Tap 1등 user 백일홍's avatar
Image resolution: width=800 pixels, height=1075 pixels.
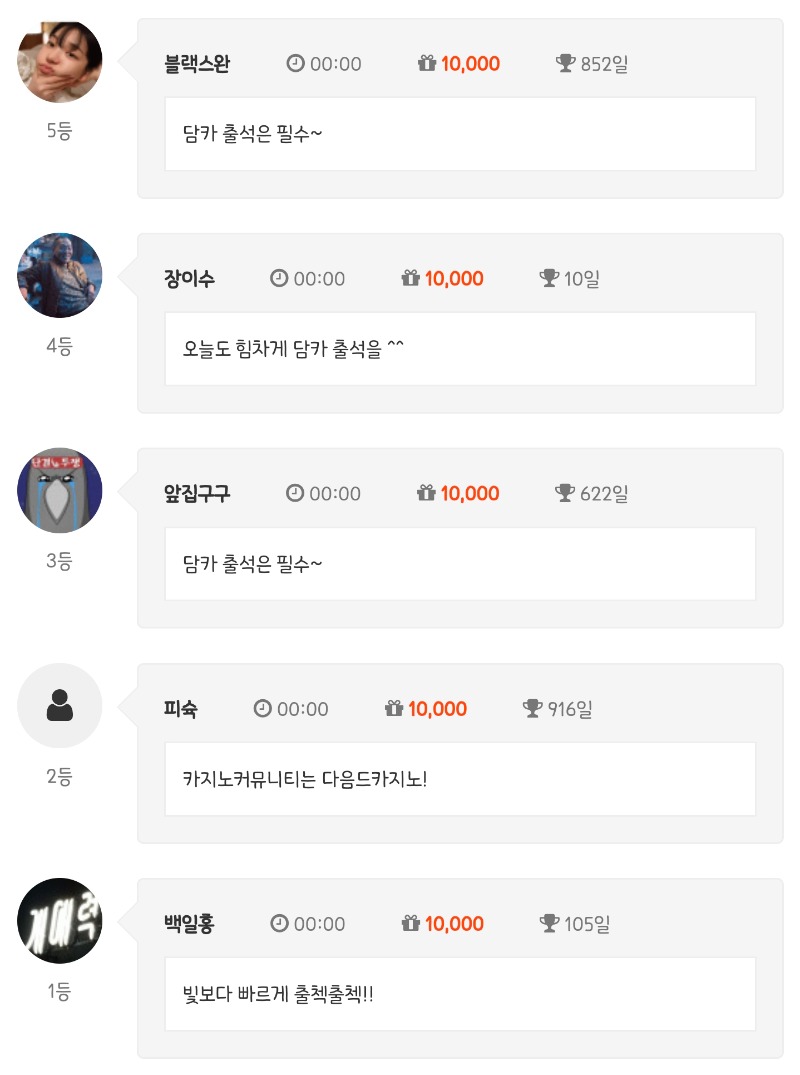tap(60, 921)
